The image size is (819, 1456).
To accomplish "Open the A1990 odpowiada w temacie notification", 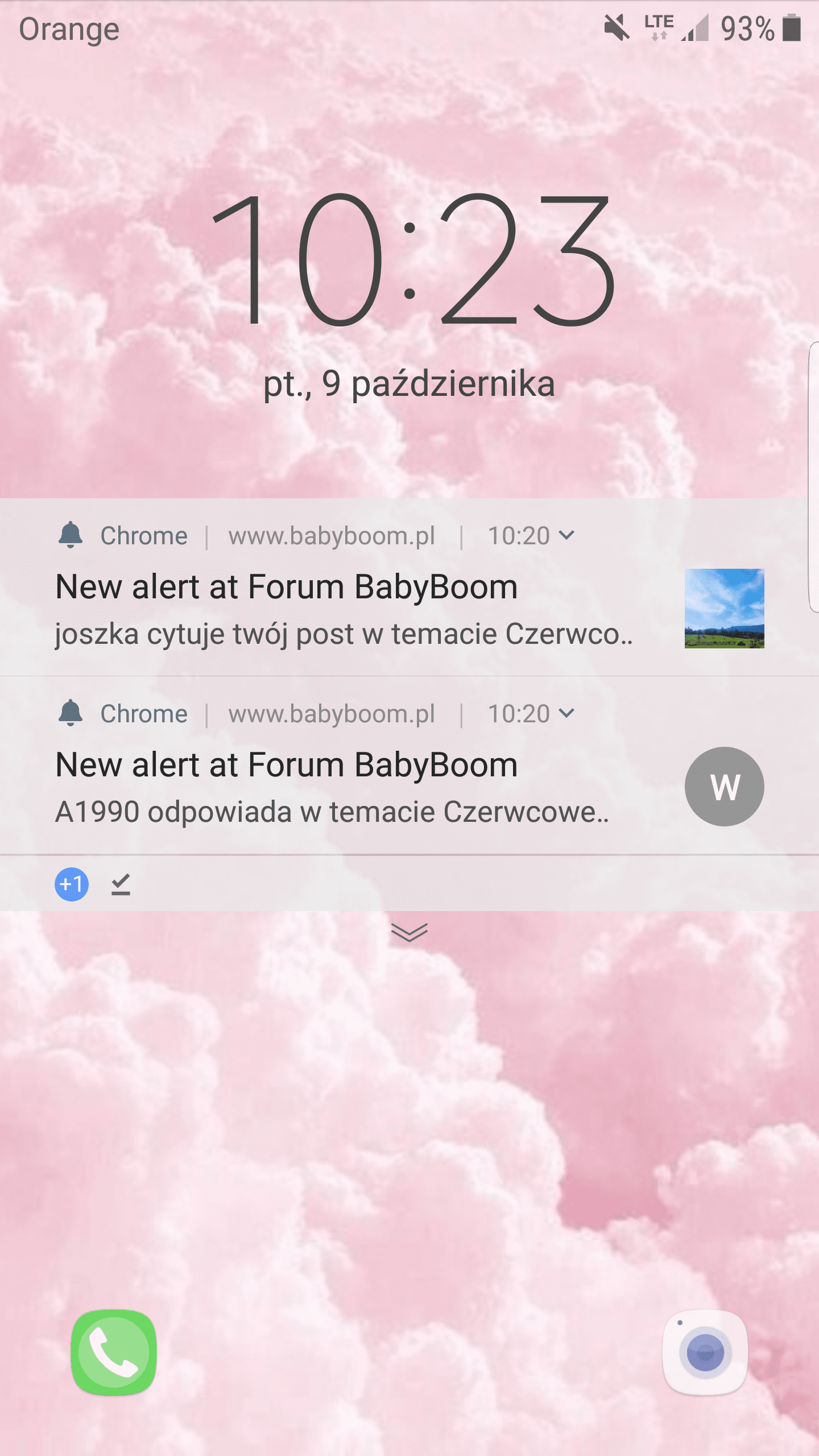I will [332, 788].
